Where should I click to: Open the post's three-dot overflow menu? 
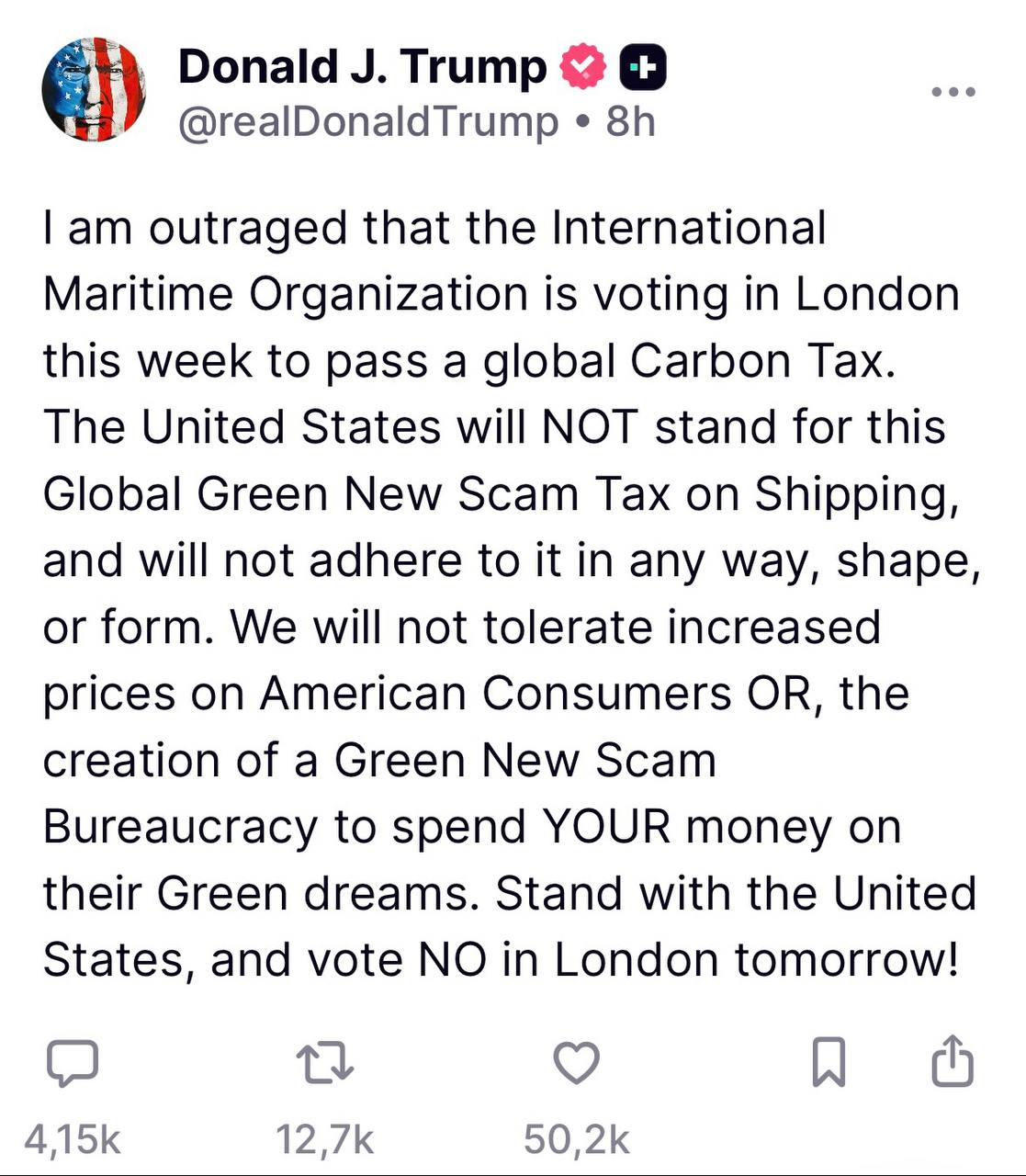tap(953, 92)
